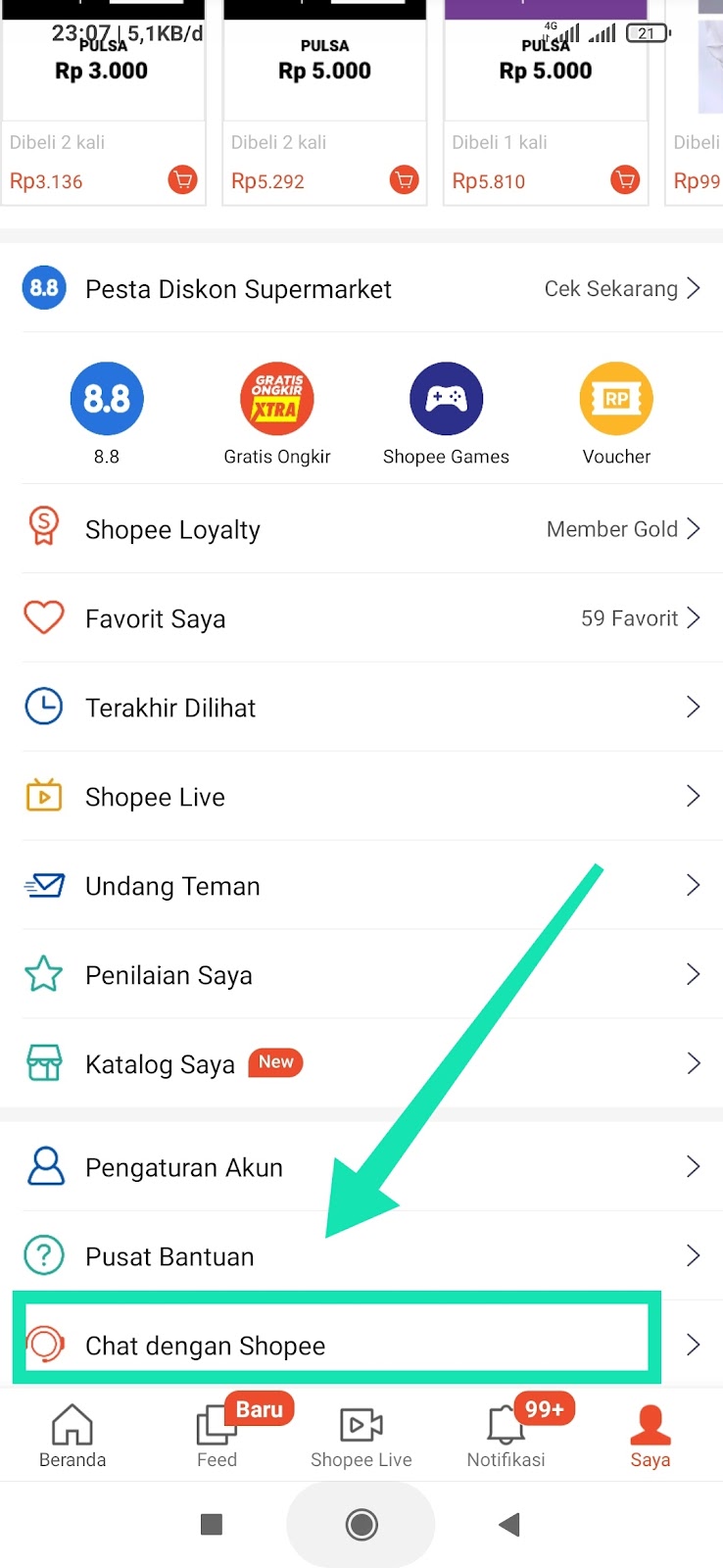This screenshot has width=723, height=1568.
Task: Add the Rp5.292 pulsa to cart
Action: coord(404,180)
